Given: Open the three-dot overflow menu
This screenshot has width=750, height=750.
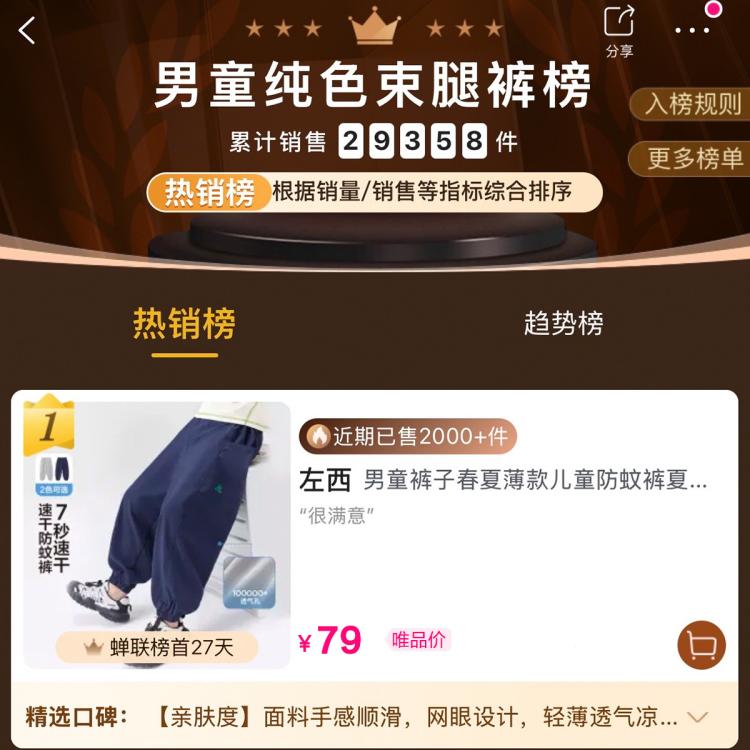Looking at the screenshot, I should point(692,31).
